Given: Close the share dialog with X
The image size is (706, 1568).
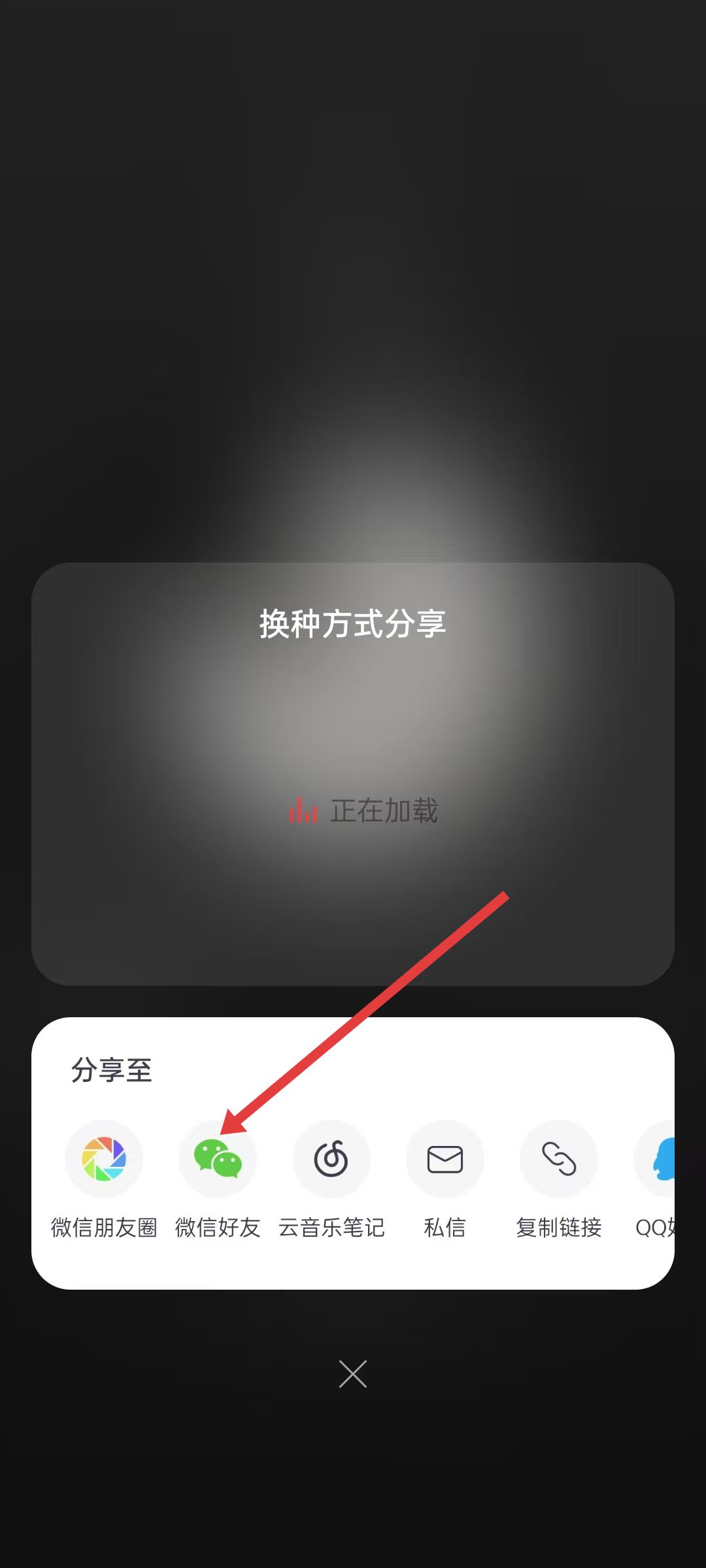Looking at the screenshot, I should [x=353, y=1373].
